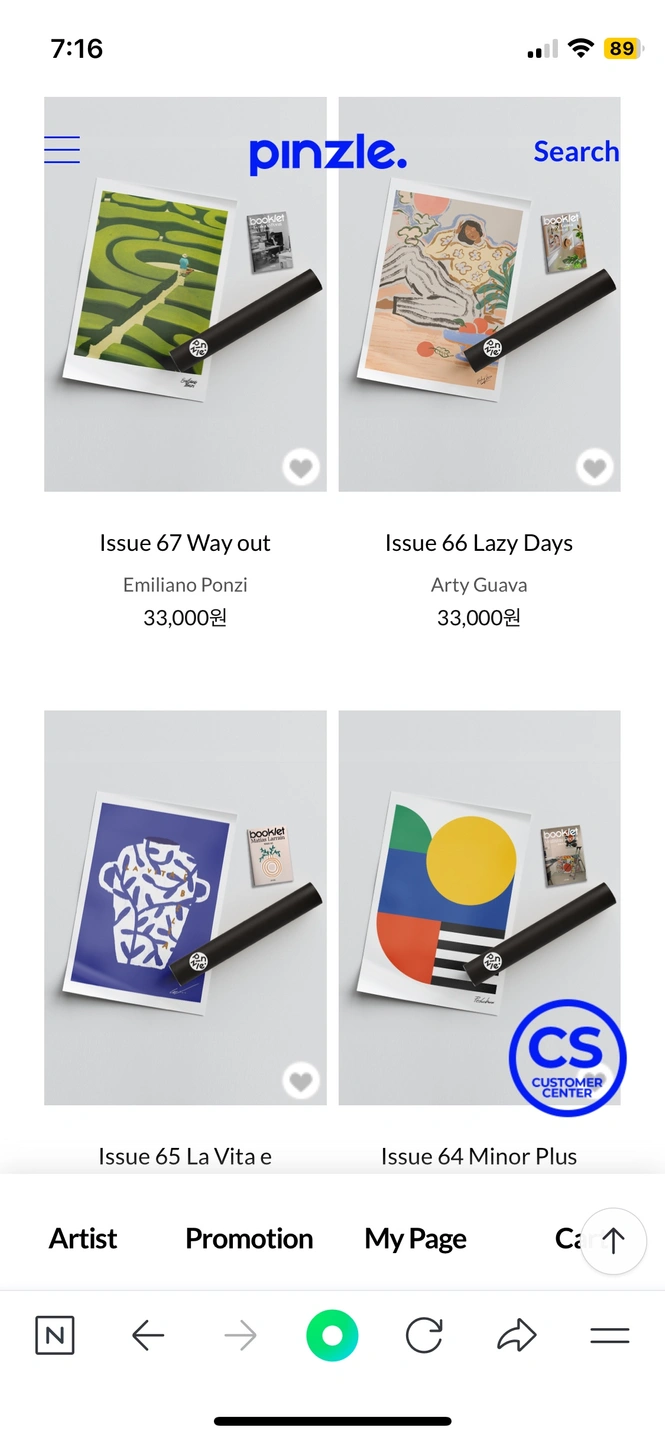Like Issue 67 Way out
Screen dimensions: 665x1440
pos(301,466)
